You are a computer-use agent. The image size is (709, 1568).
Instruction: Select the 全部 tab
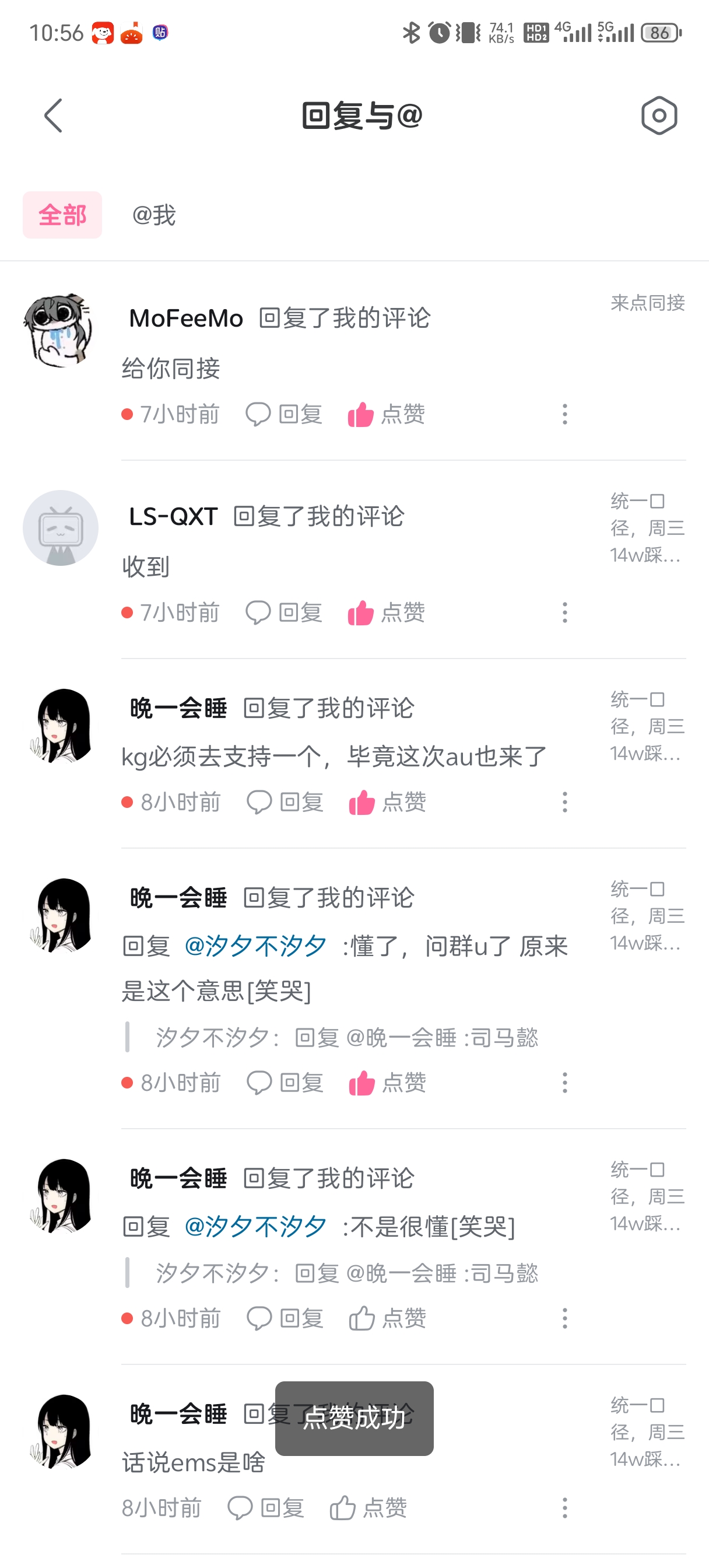(x=62, y=215)
